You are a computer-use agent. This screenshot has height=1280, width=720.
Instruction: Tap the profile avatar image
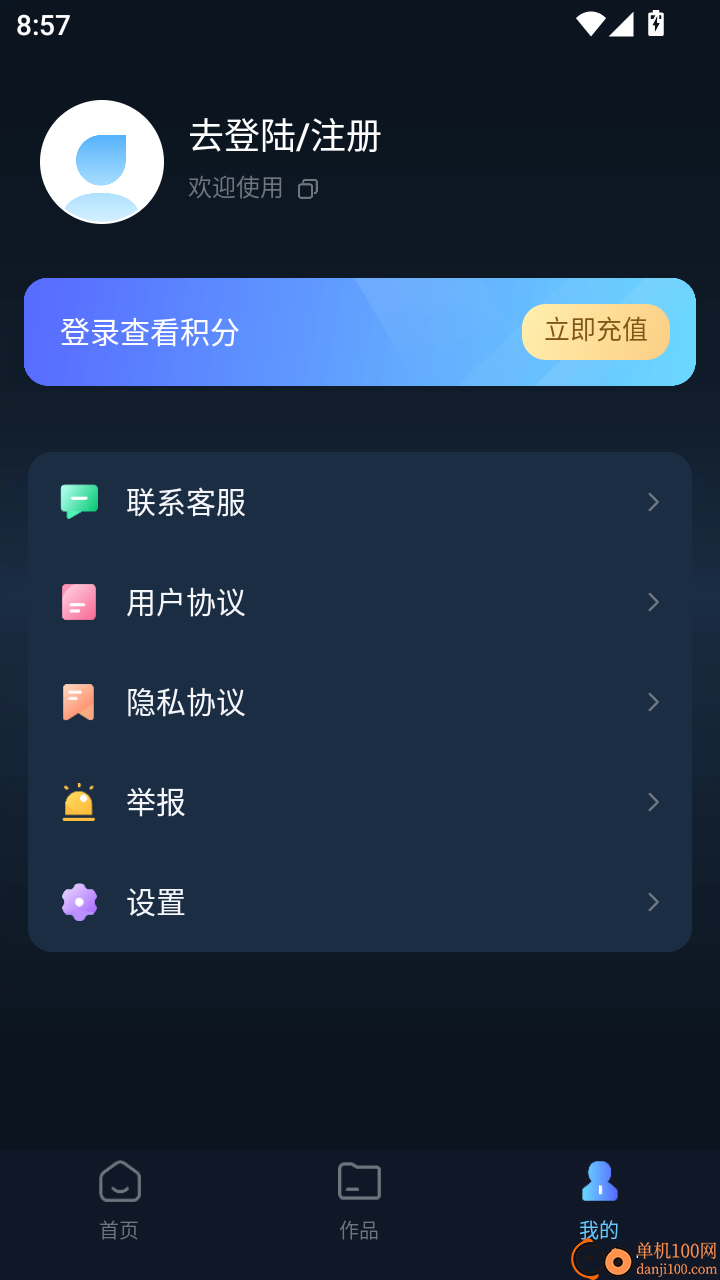coord(101,161)
